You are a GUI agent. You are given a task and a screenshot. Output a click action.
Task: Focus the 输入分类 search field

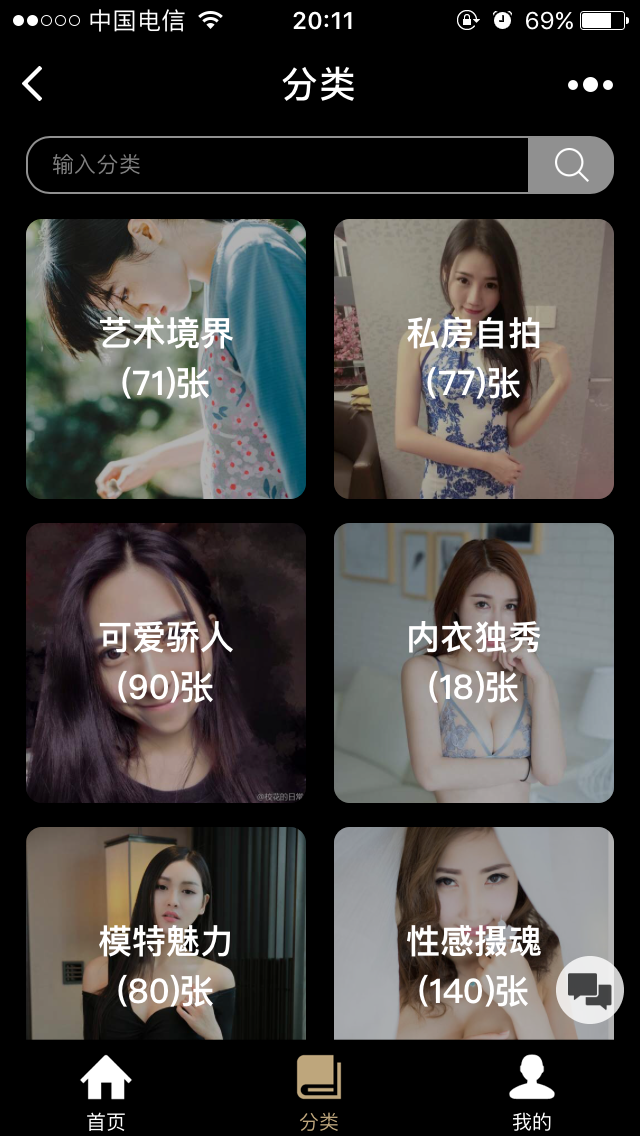click(277, 165)
